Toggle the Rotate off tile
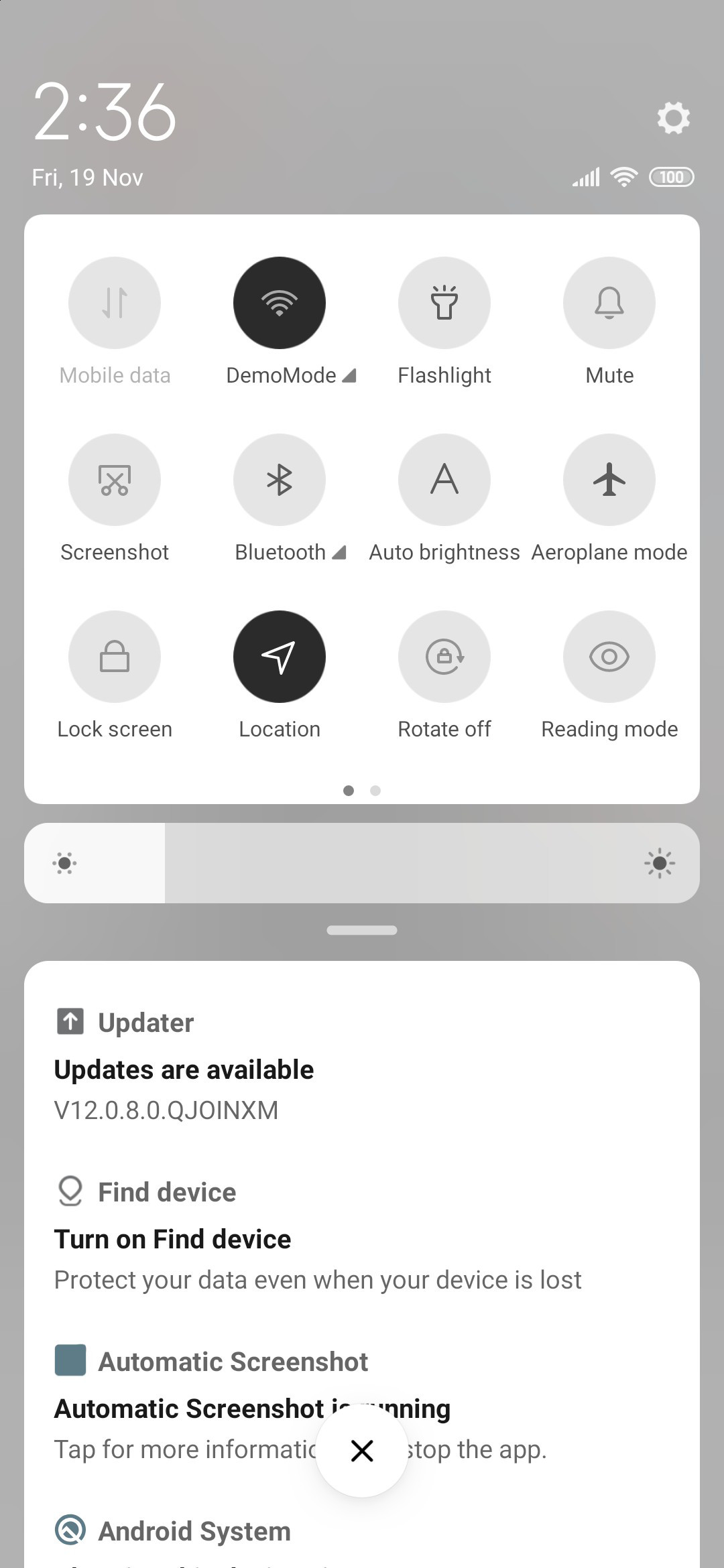The height and width of the screenshot is (1568, 724). point(444,657)
